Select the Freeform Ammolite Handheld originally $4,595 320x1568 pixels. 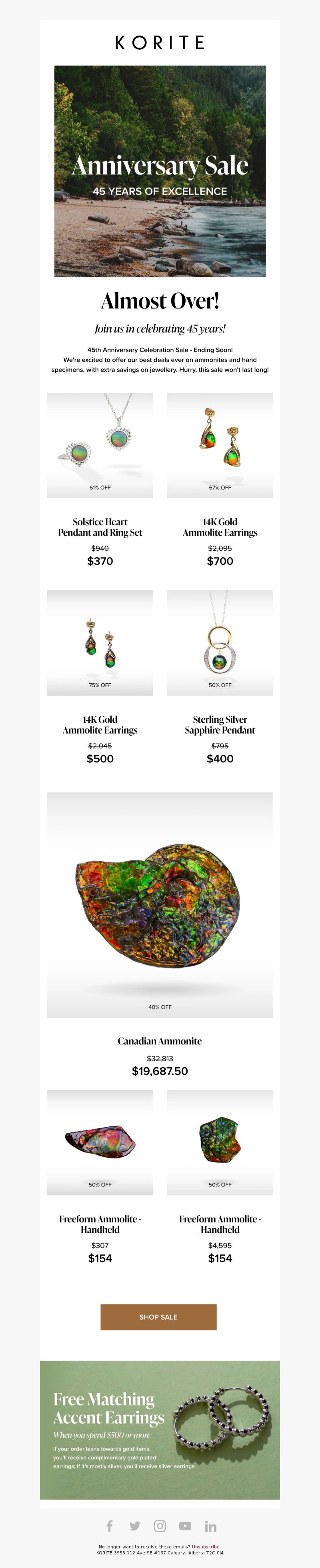220,1142
